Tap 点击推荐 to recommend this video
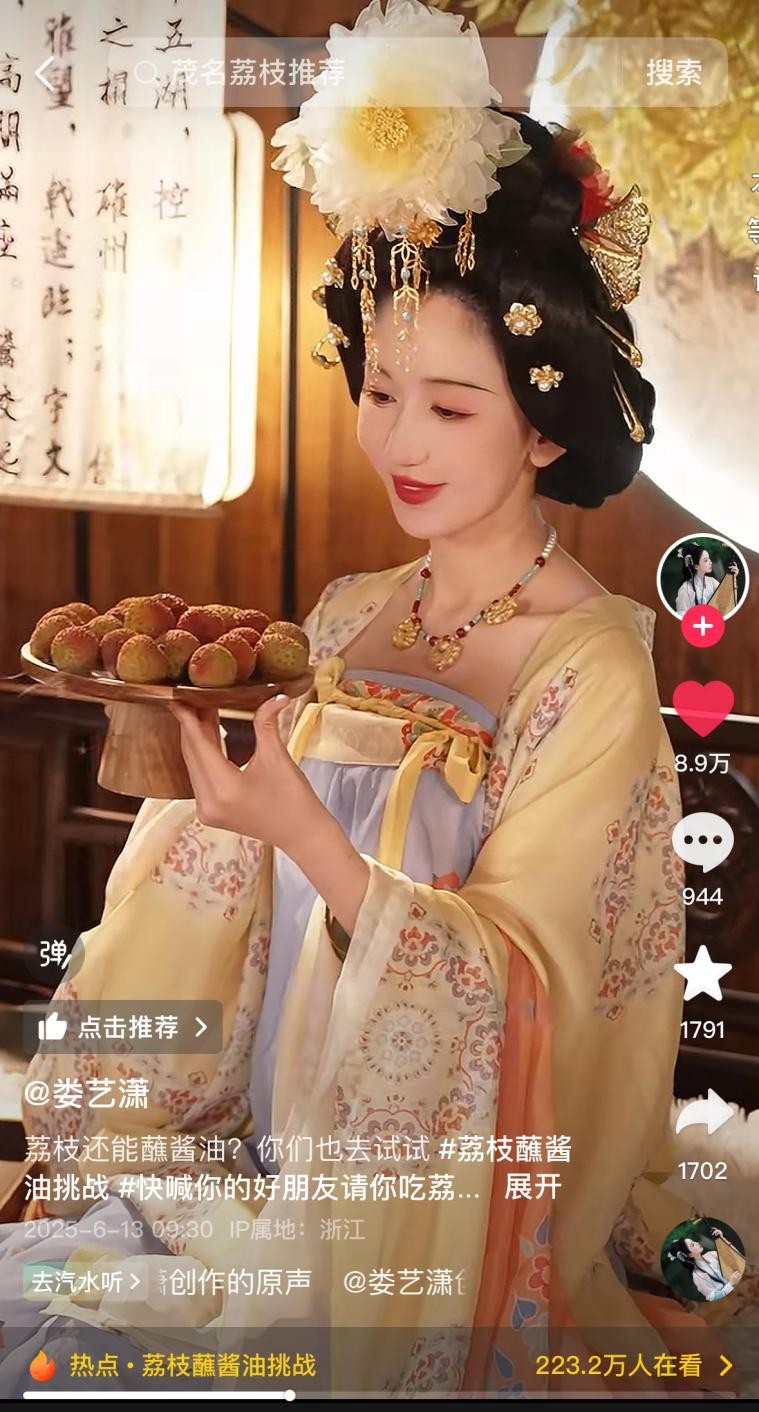The width and height of the screenshot is (759, 1412). 123,1027
